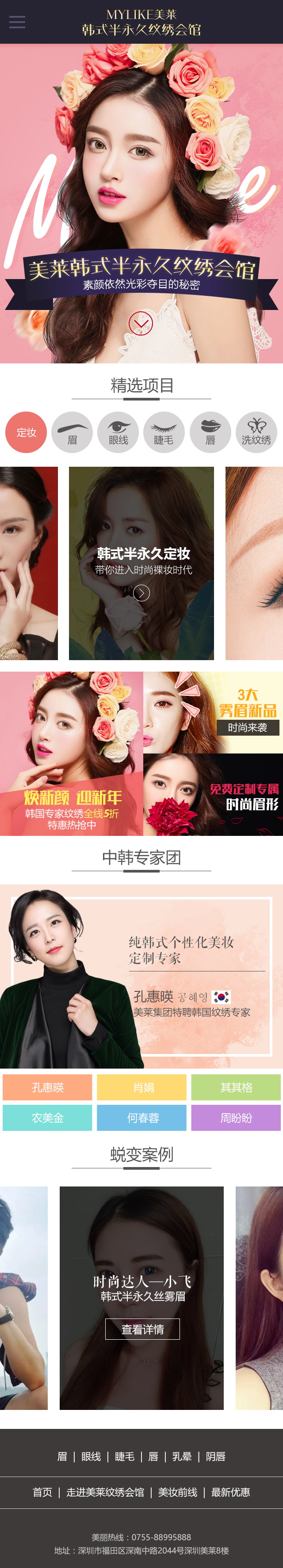The width and height of the screenshot is (283, 1568).
Task: Tap the down-arrow circle on the hero banner
Action: pyautogui.click(x=141, y=323)
